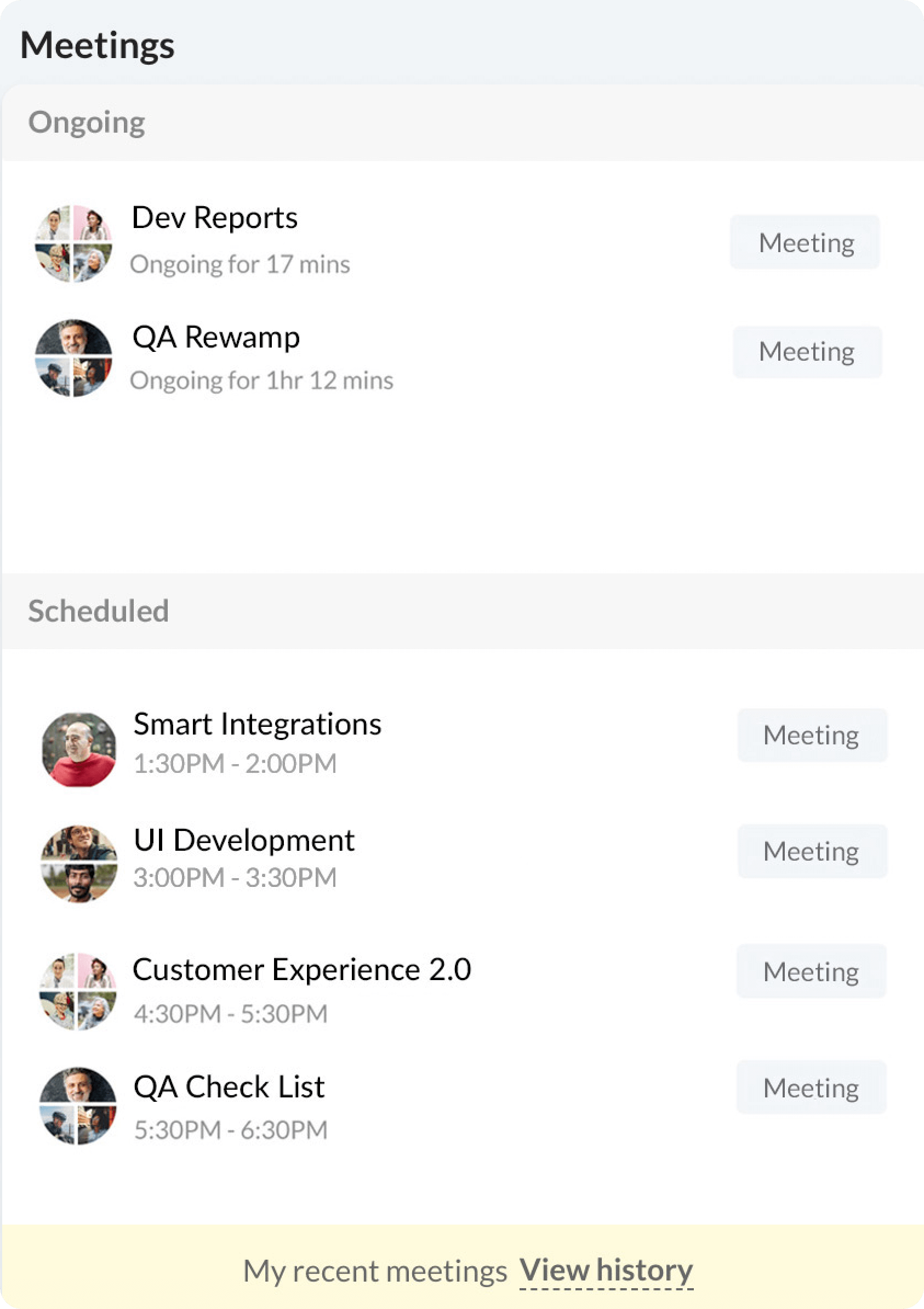Tap the Meeting button for QA Rewamp
This screenshot has height=1309, width=924.
[807, 352]
